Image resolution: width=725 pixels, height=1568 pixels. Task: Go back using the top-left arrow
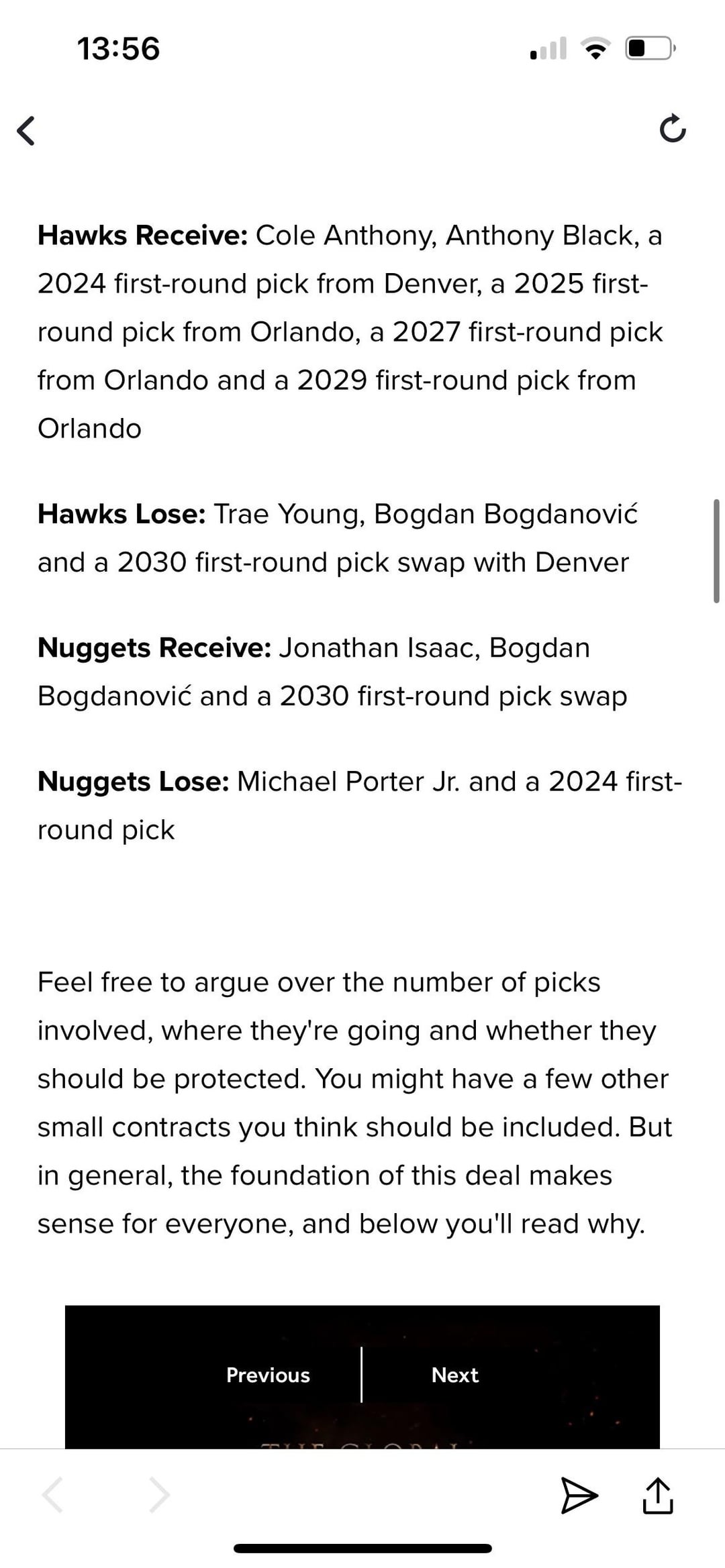[x=26, y=130]
